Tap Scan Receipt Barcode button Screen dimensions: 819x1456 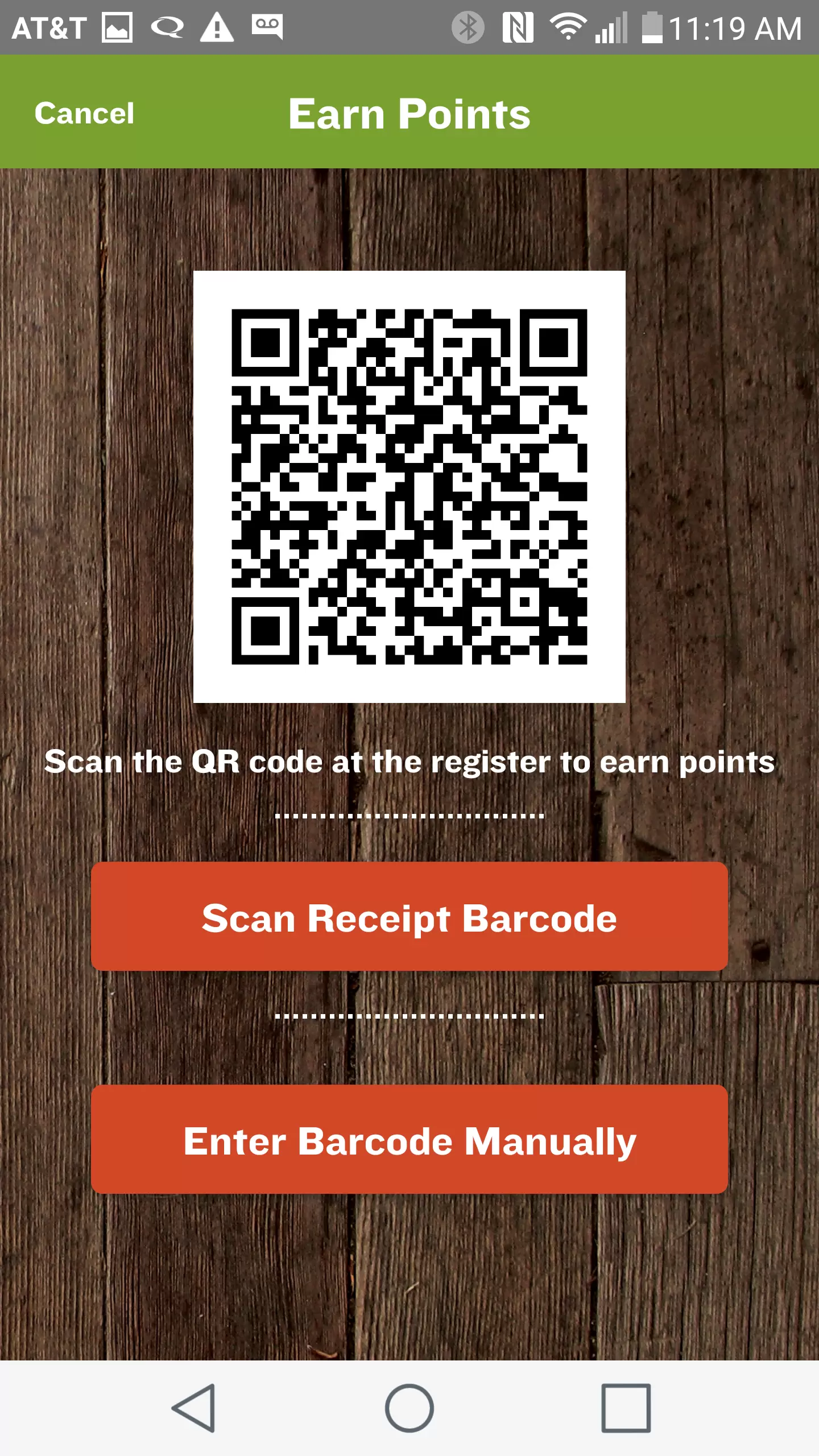click(409, 917)
